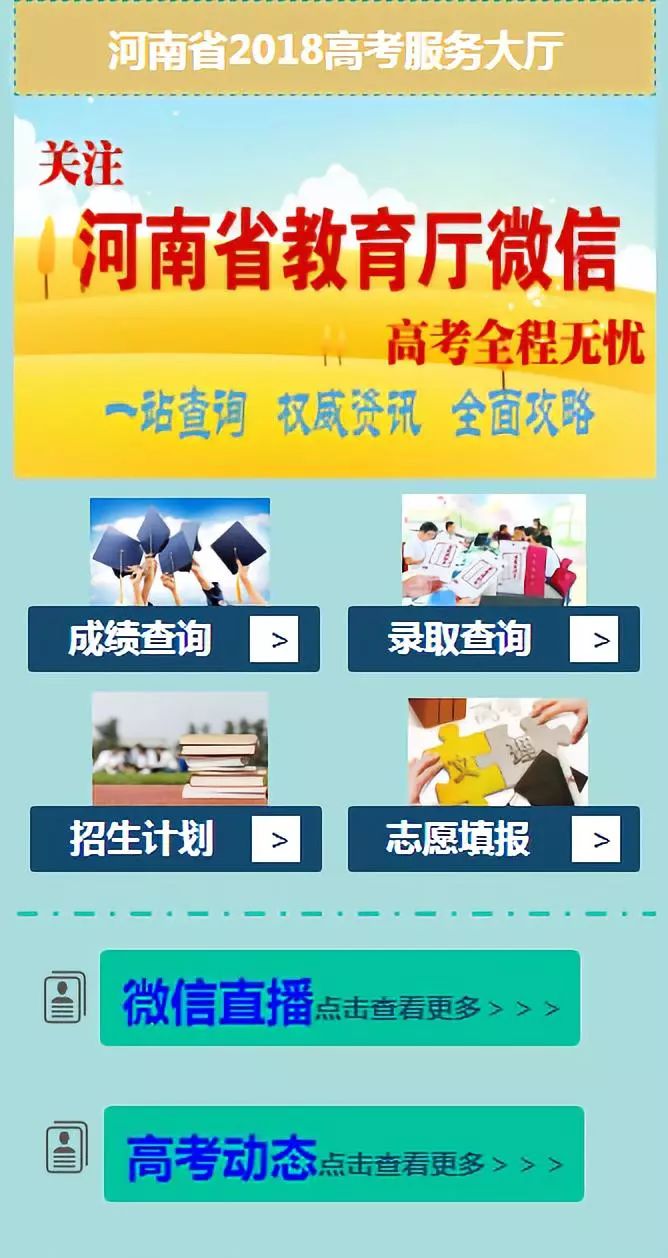View more under 微信直播
Screen dimensions: 668x1258
(x=340, y=998)
